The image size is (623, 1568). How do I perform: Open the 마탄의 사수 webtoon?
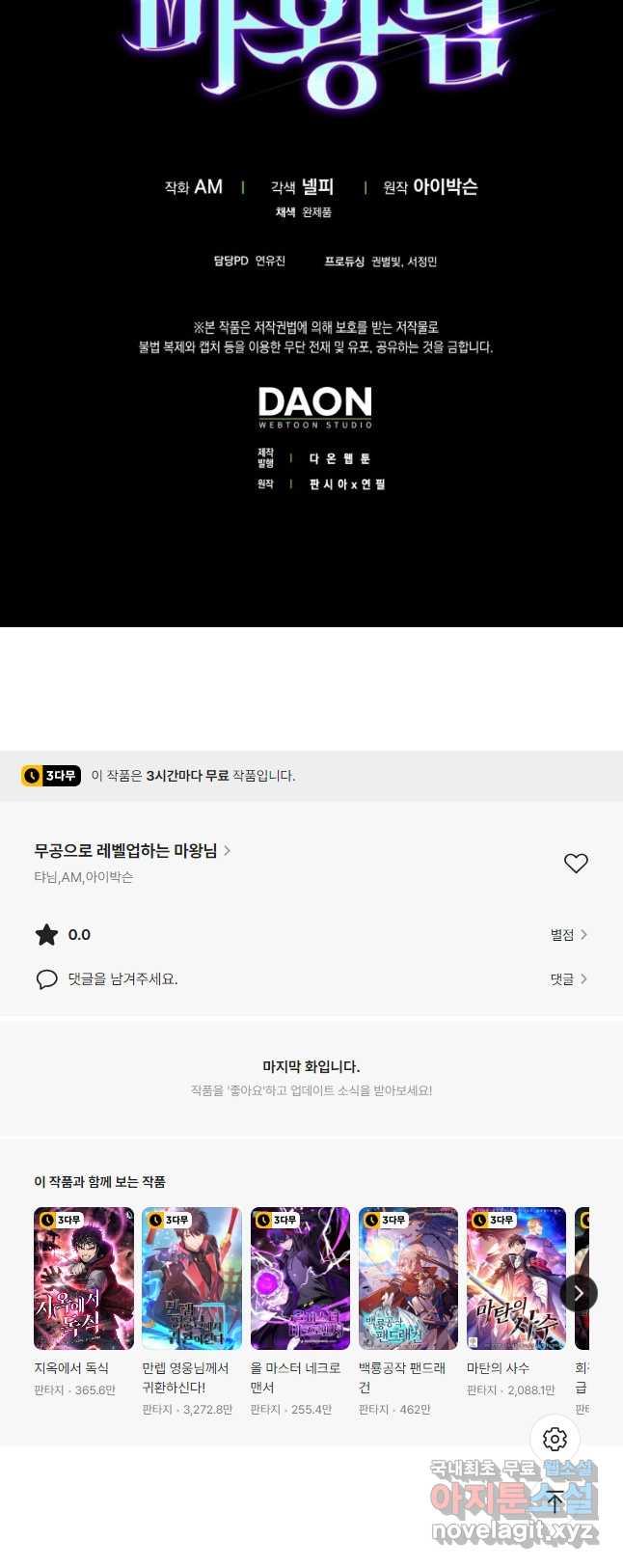click(516, 1279)
